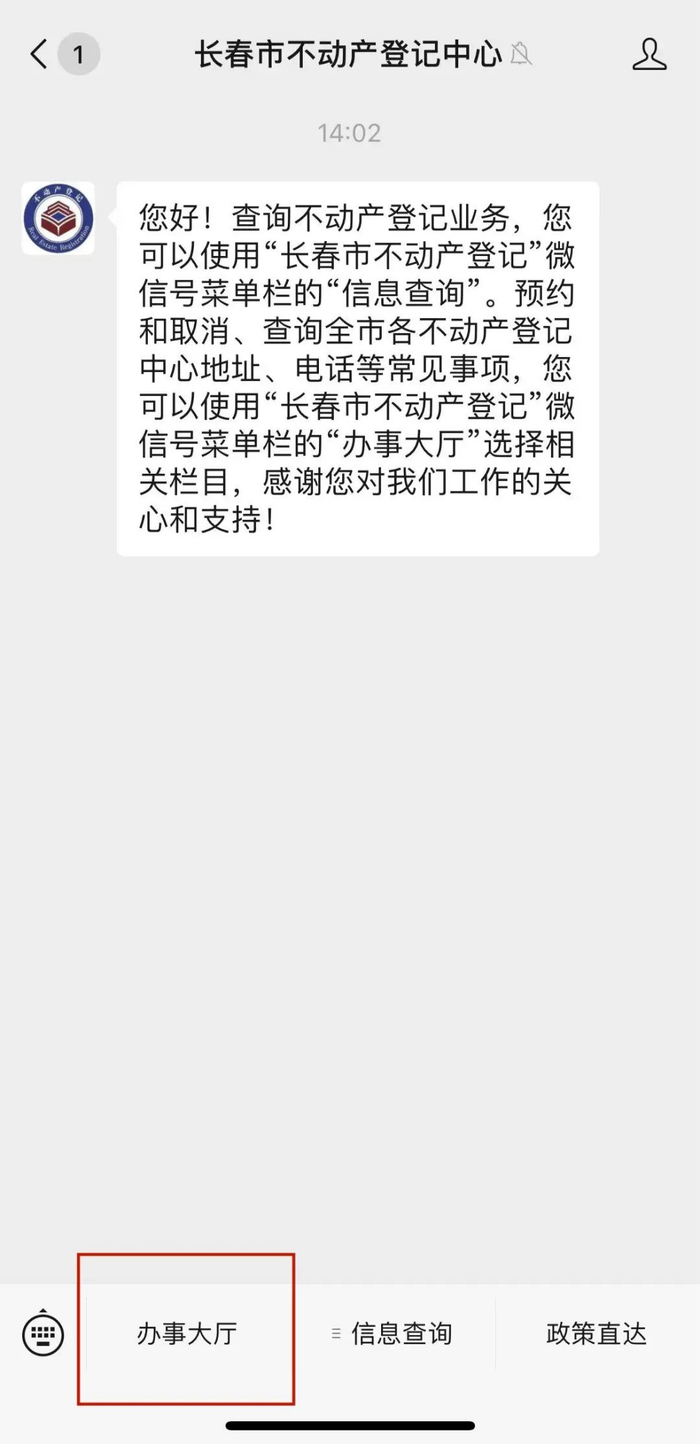Viewport: 700px width, 1444px height.
Task: Open the account profile icon
Action: (649, 54)
